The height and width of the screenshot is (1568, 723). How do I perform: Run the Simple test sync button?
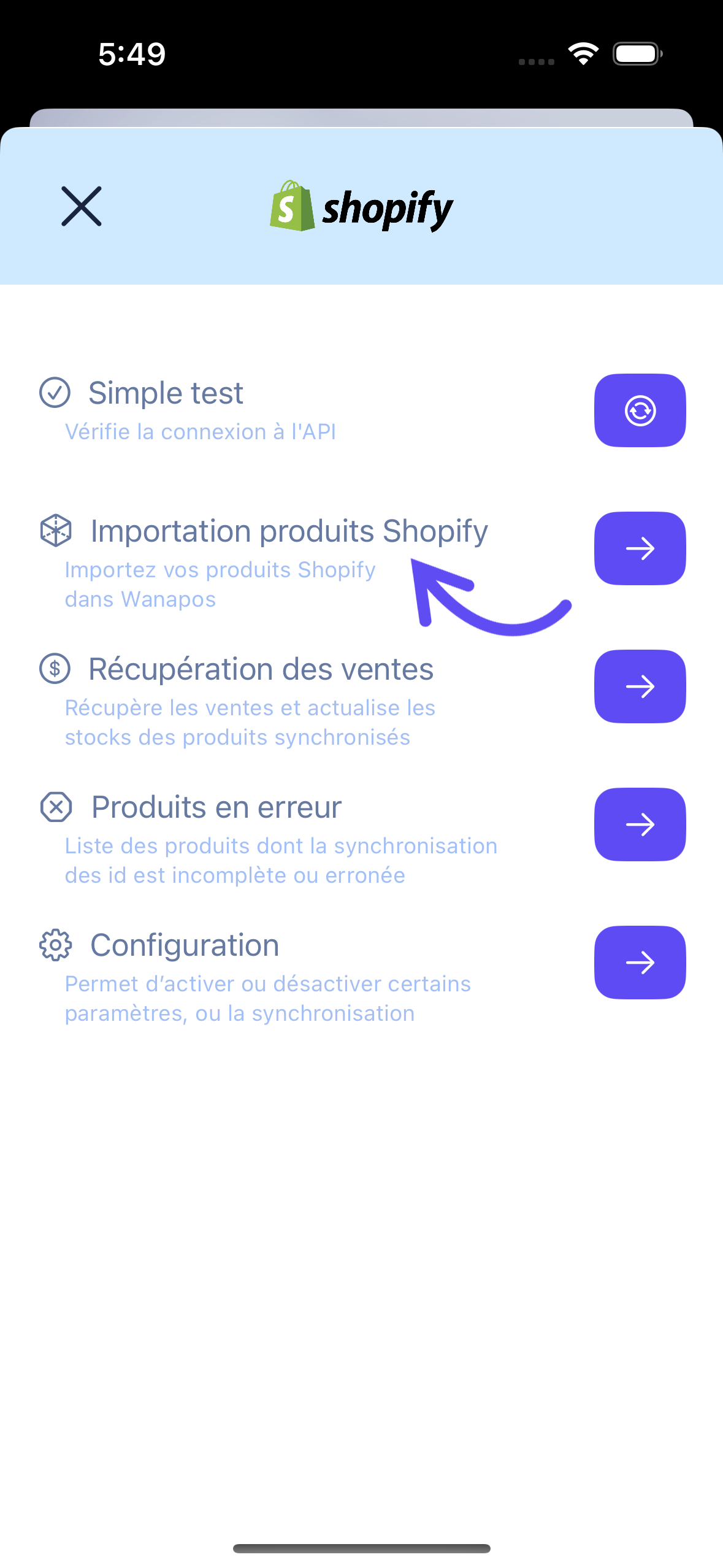[640, 410]
